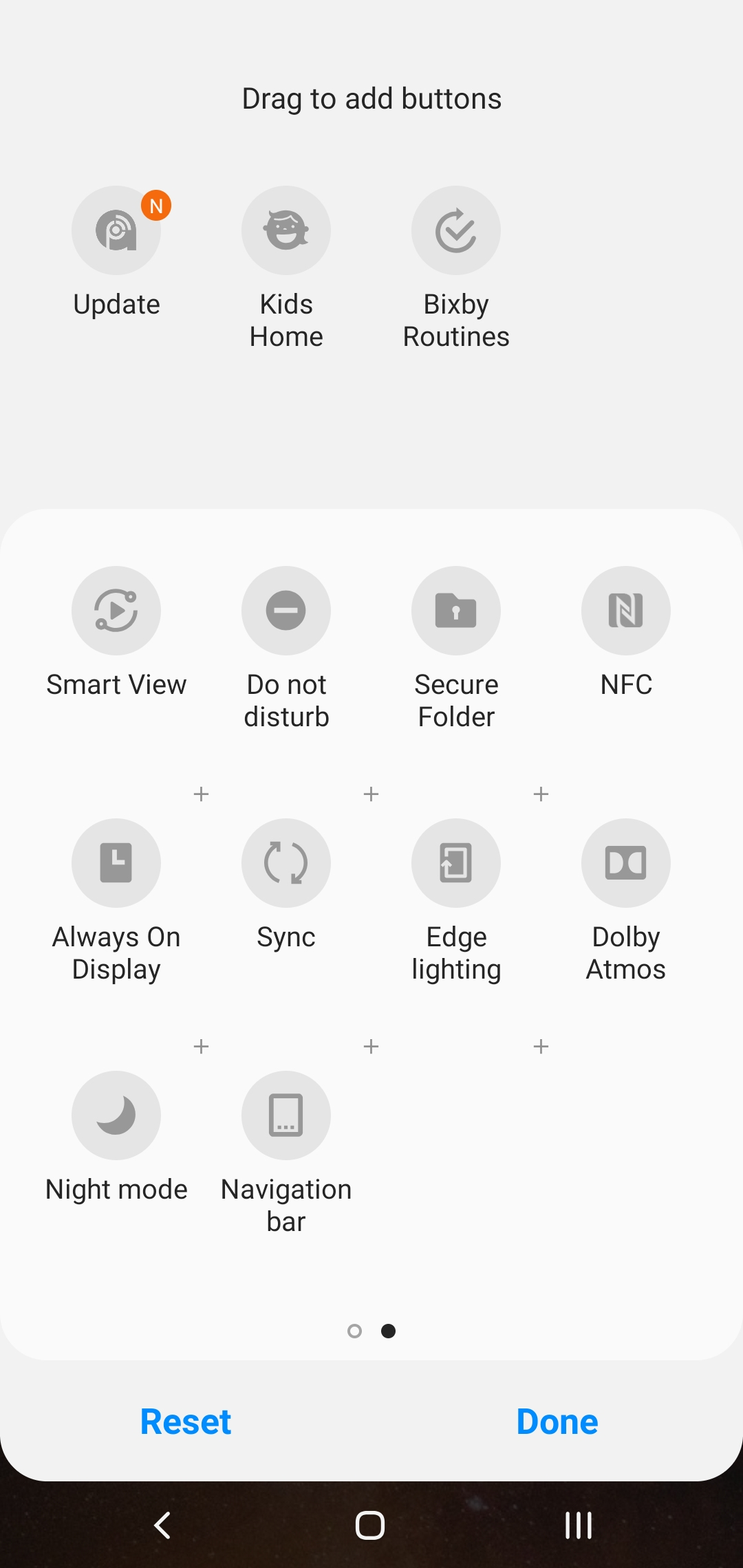This screenshot has width=743, height=1568.
Task: Toggle the Do not disturb tile
Action: 286,611
